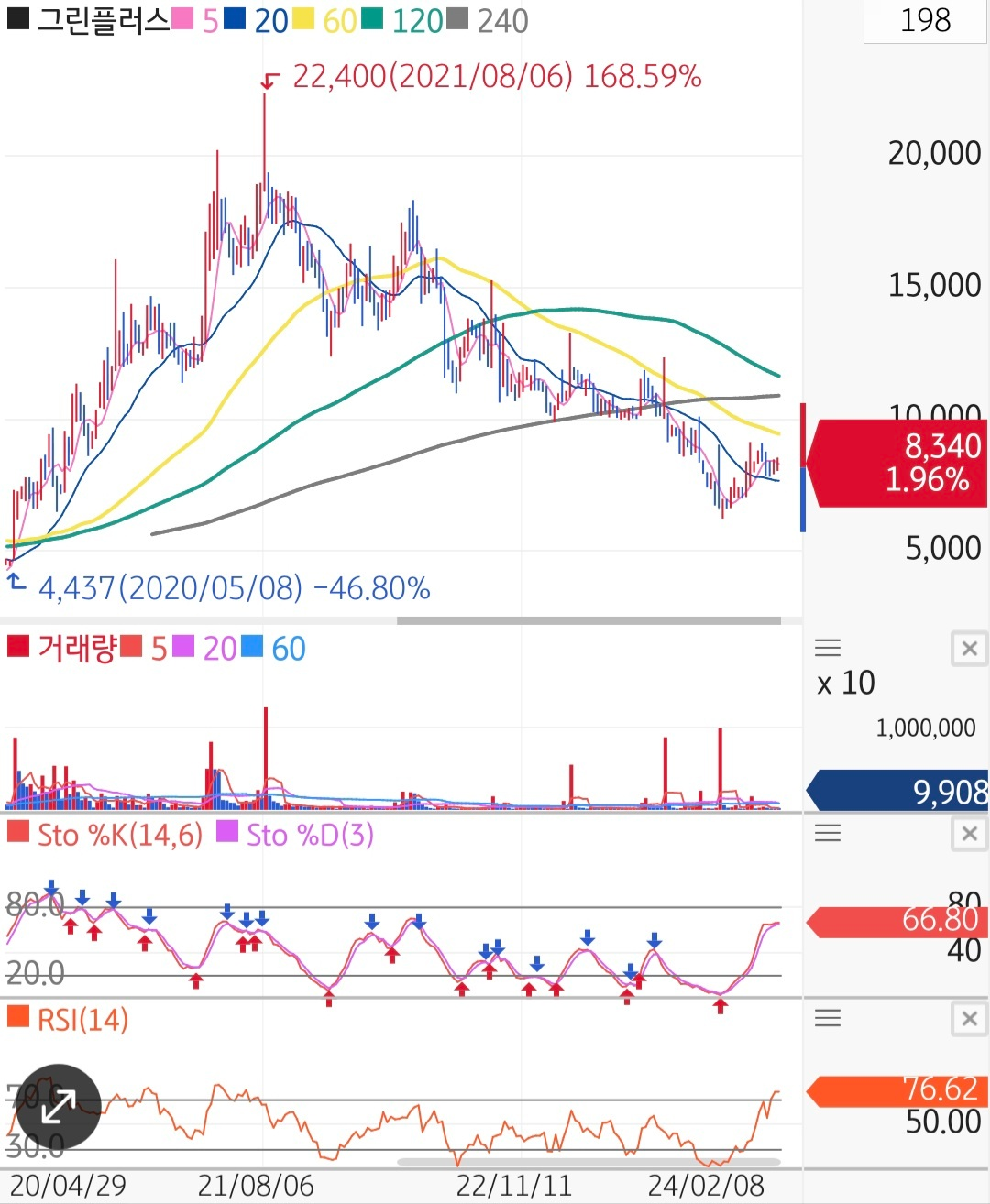The height and width of the screenshot is (1204, 990).
Task: Open the volume panel settings menu
Action: pos(828,649)
